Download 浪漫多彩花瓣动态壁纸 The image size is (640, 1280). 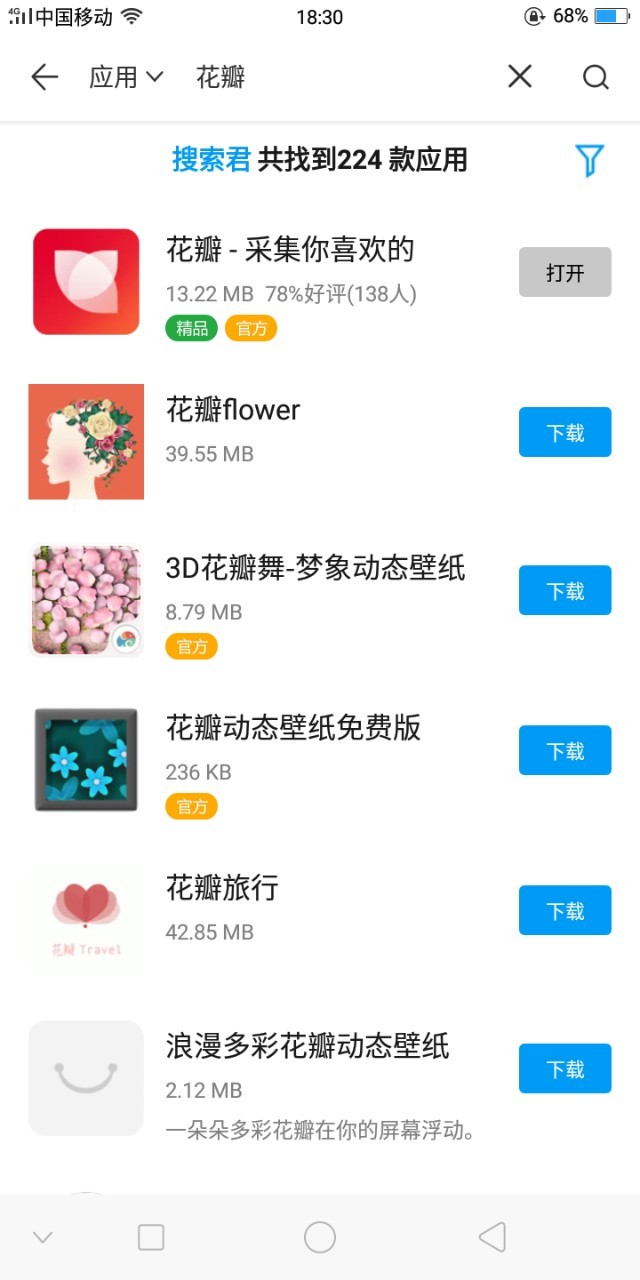coord(565,1068)
